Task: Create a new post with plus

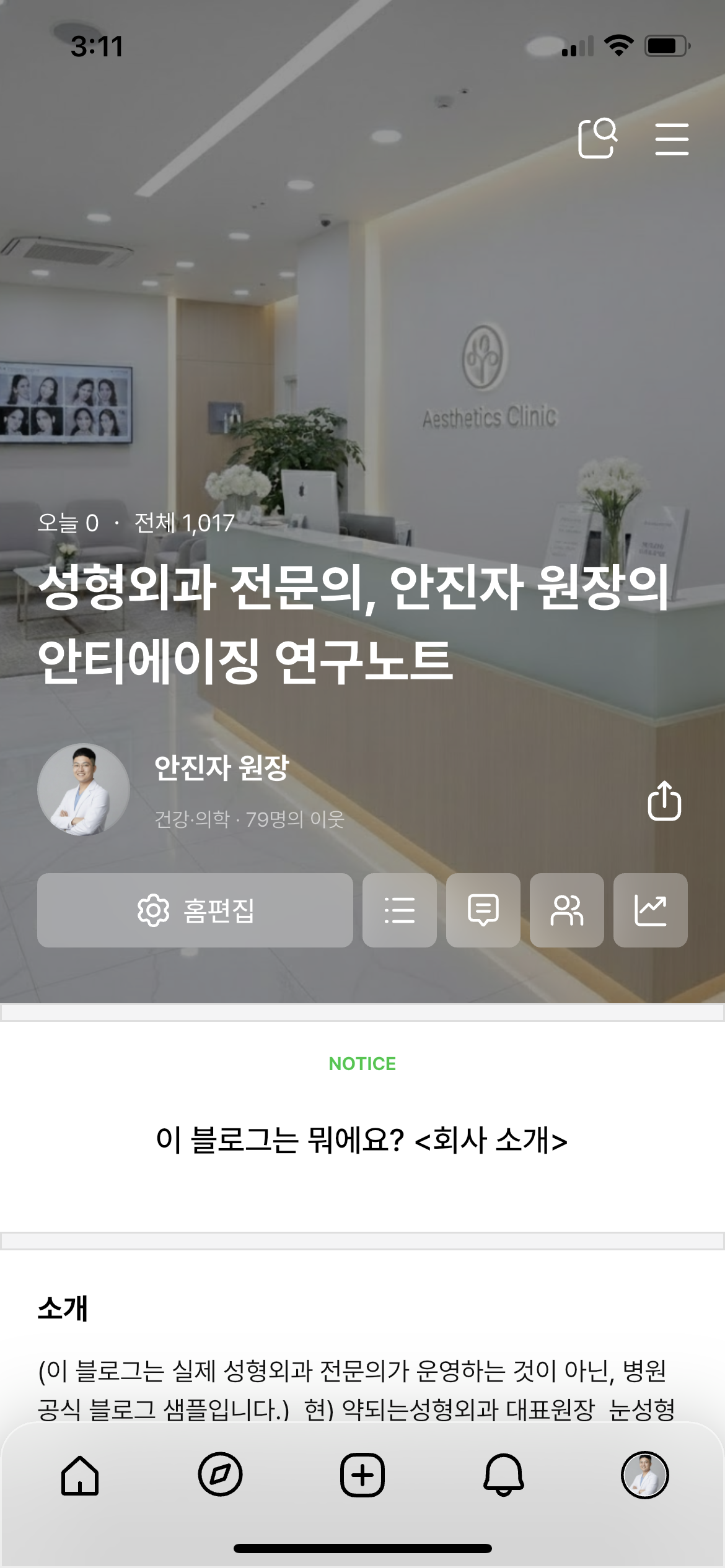Action: coord(362,1475)
